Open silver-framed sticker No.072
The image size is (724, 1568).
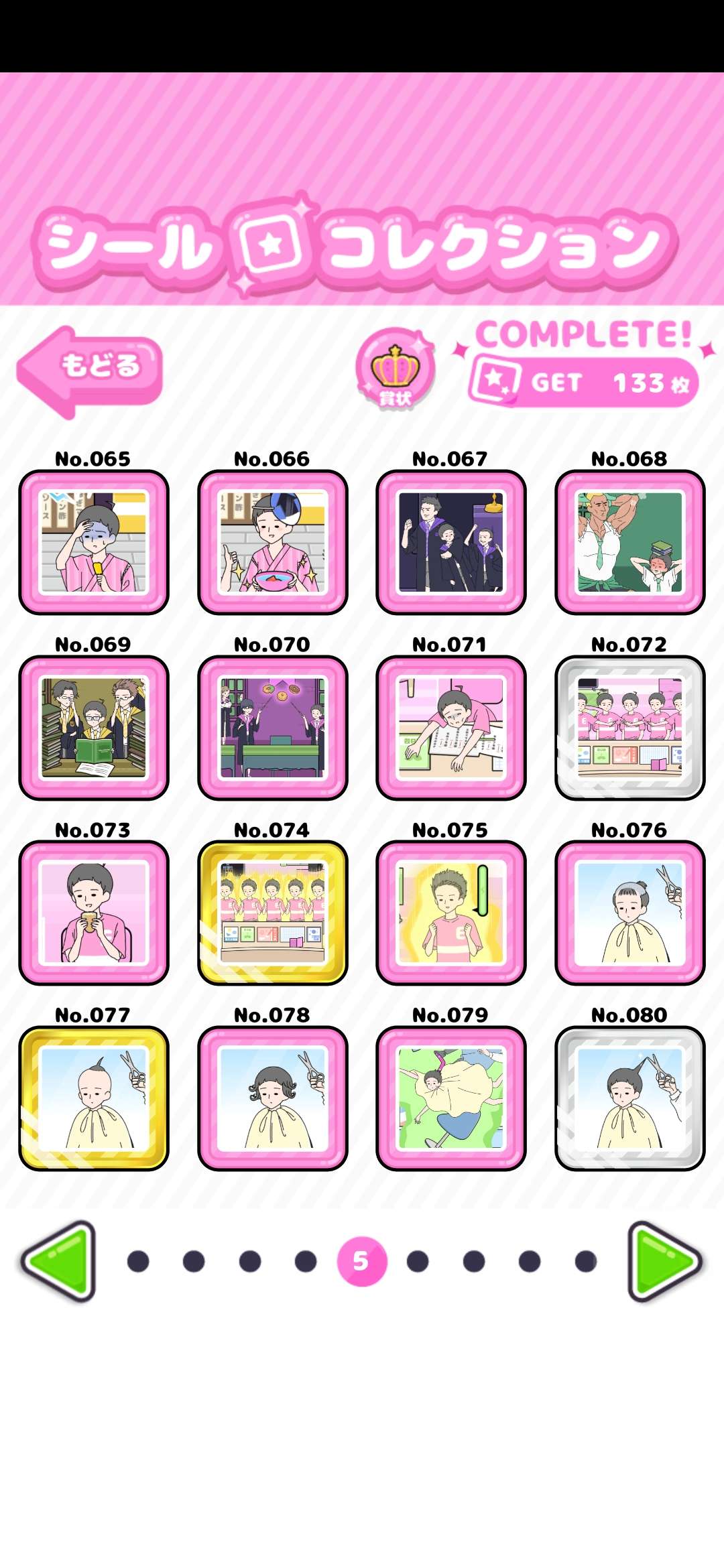tap(629, 728)
